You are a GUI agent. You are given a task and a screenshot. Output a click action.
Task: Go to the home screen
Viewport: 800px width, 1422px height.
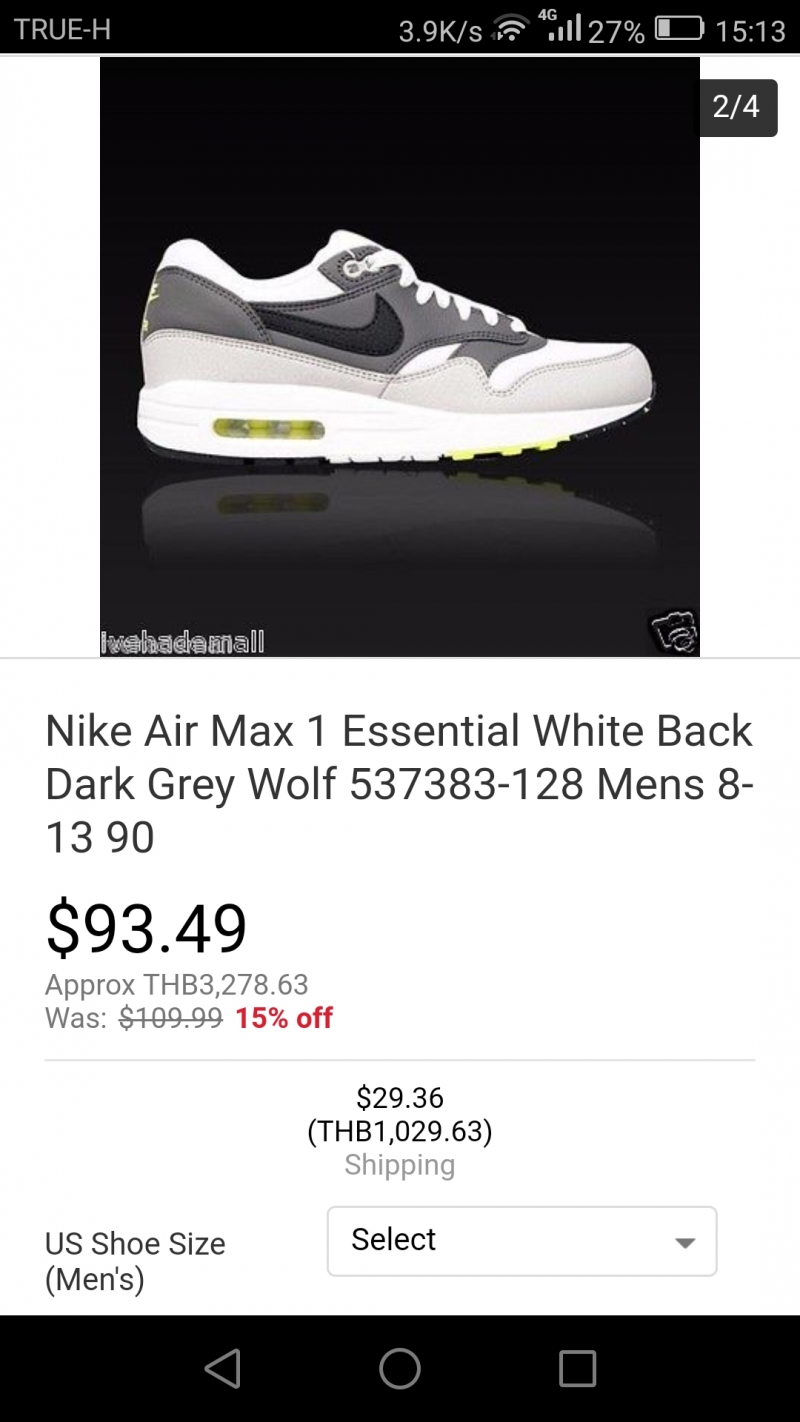[400, 1368]
